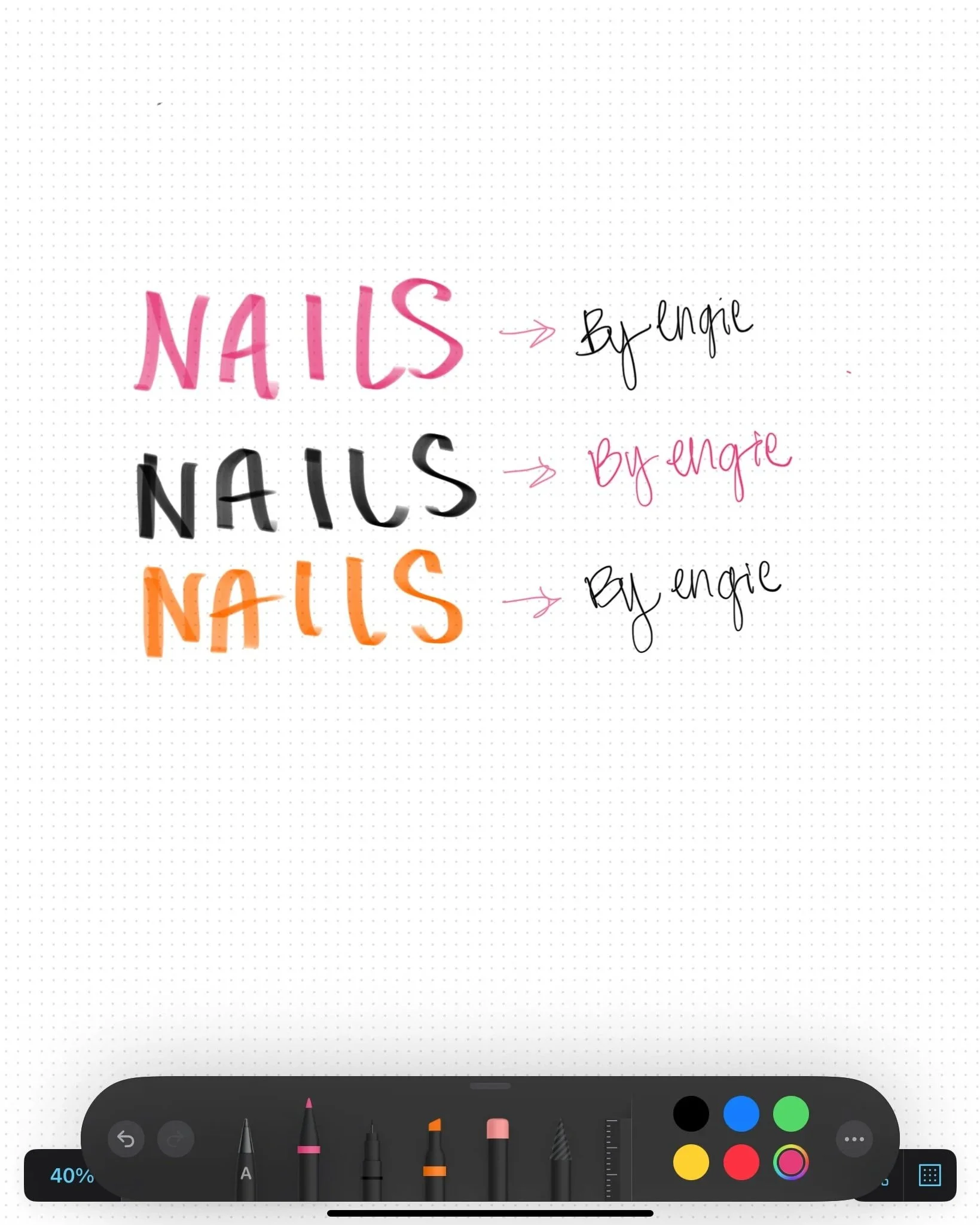980x1225 pixels.
Task: Select the striped lasso selection tool
Action: (x=560, y=1160)
